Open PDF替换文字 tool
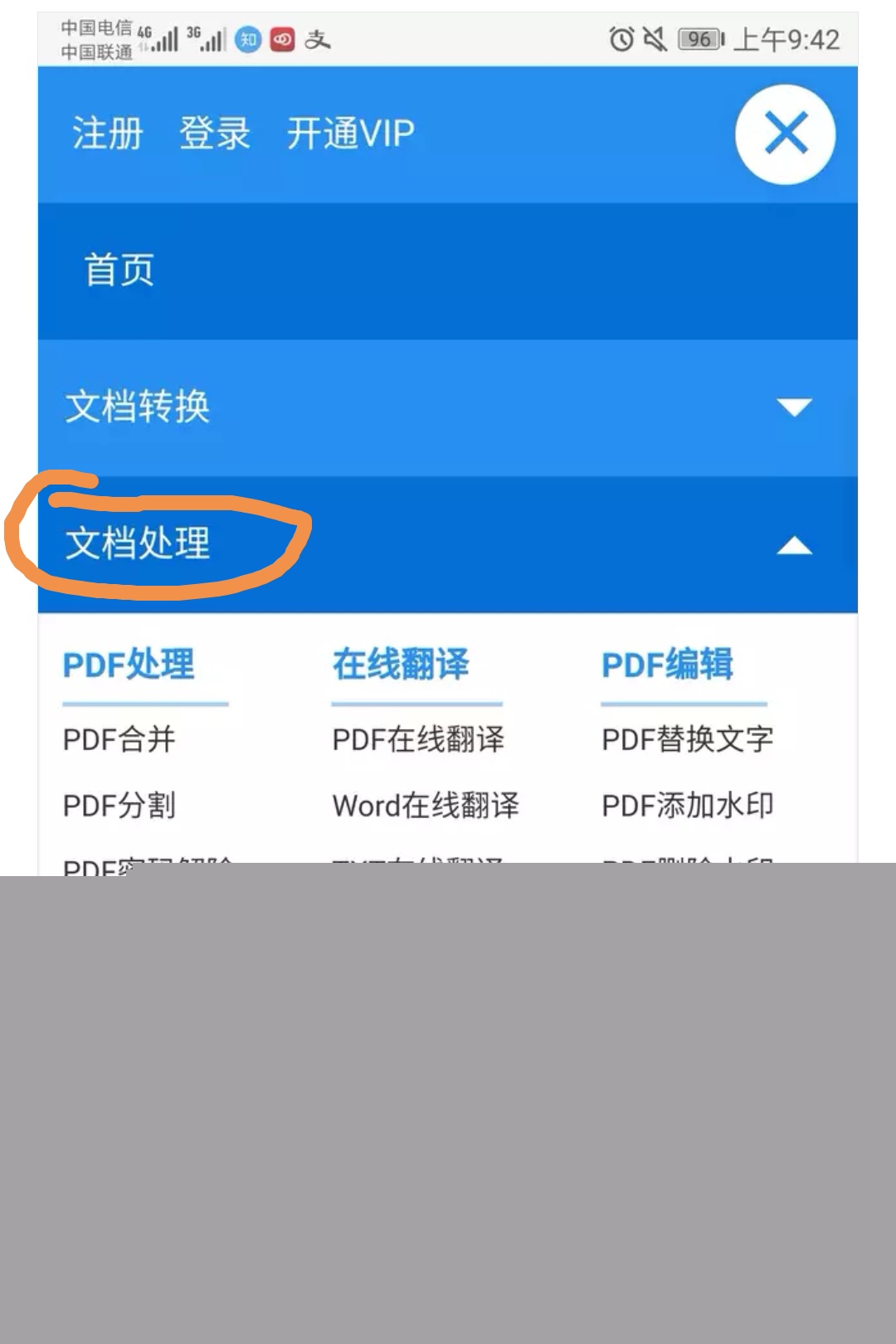Image resolution: width=896 pixels, height=1344 pixels. point(687,739)
